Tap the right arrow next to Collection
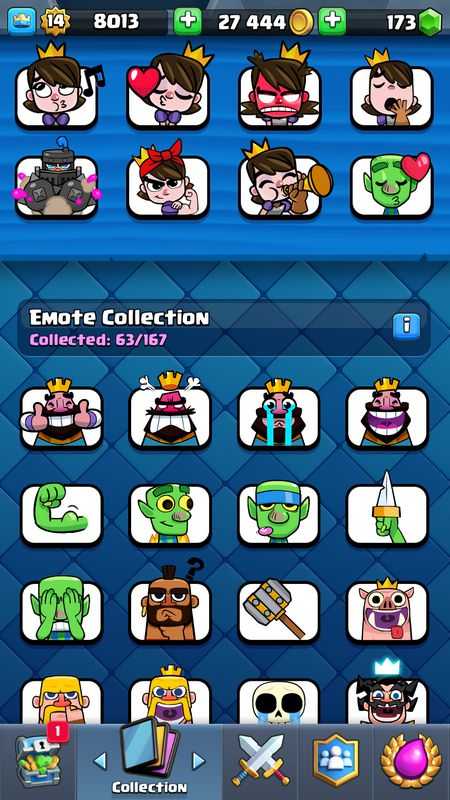Screen dimensions: 450x800 tap(198, 761)
